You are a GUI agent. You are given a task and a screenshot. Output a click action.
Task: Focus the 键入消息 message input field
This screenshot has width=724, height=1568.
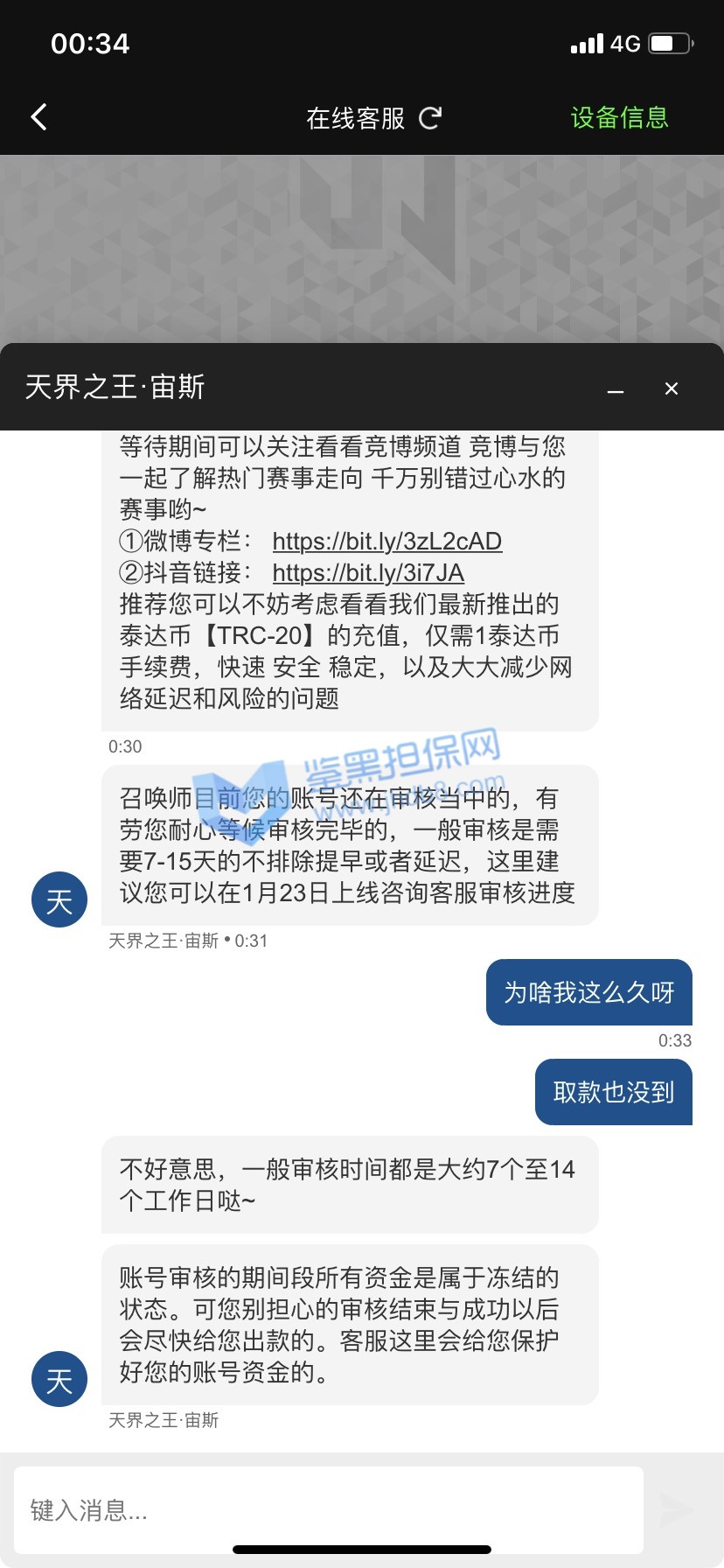[x=329, y=1509]
